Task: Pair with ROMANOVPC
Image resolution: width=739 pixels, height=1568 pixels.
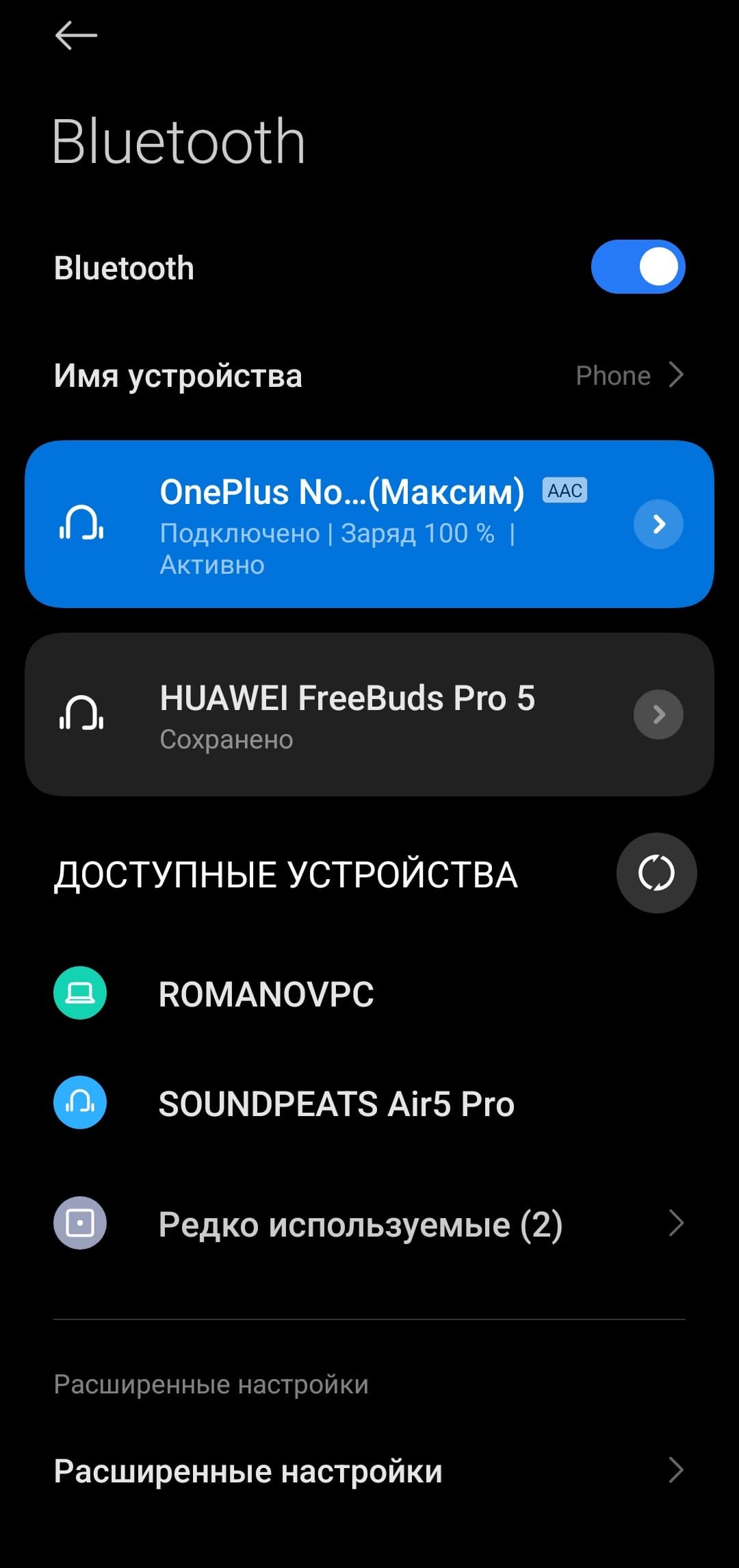Action: pos(267,994)
